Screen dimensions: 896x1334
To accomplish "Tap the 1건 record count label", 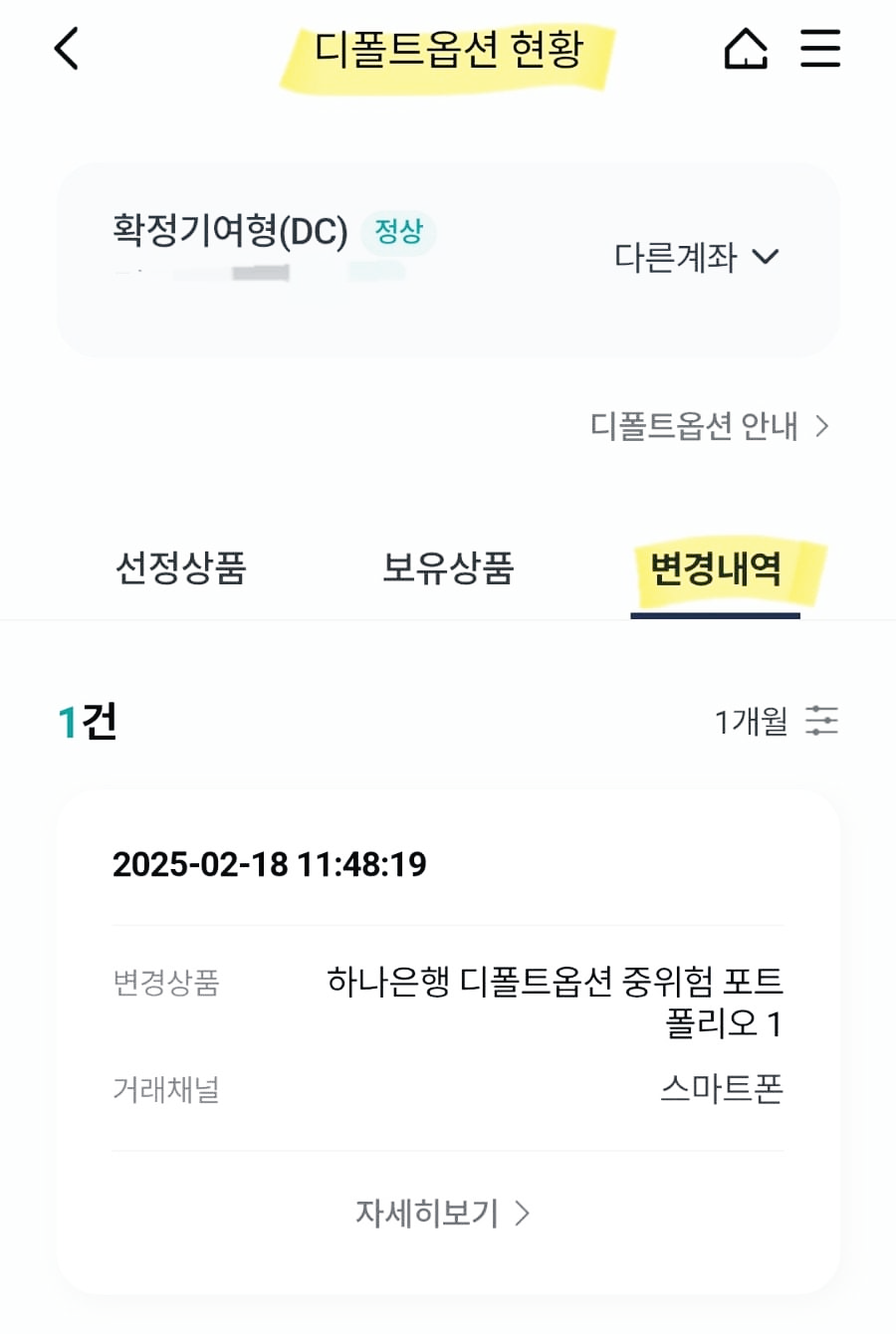I will point(88,721).
